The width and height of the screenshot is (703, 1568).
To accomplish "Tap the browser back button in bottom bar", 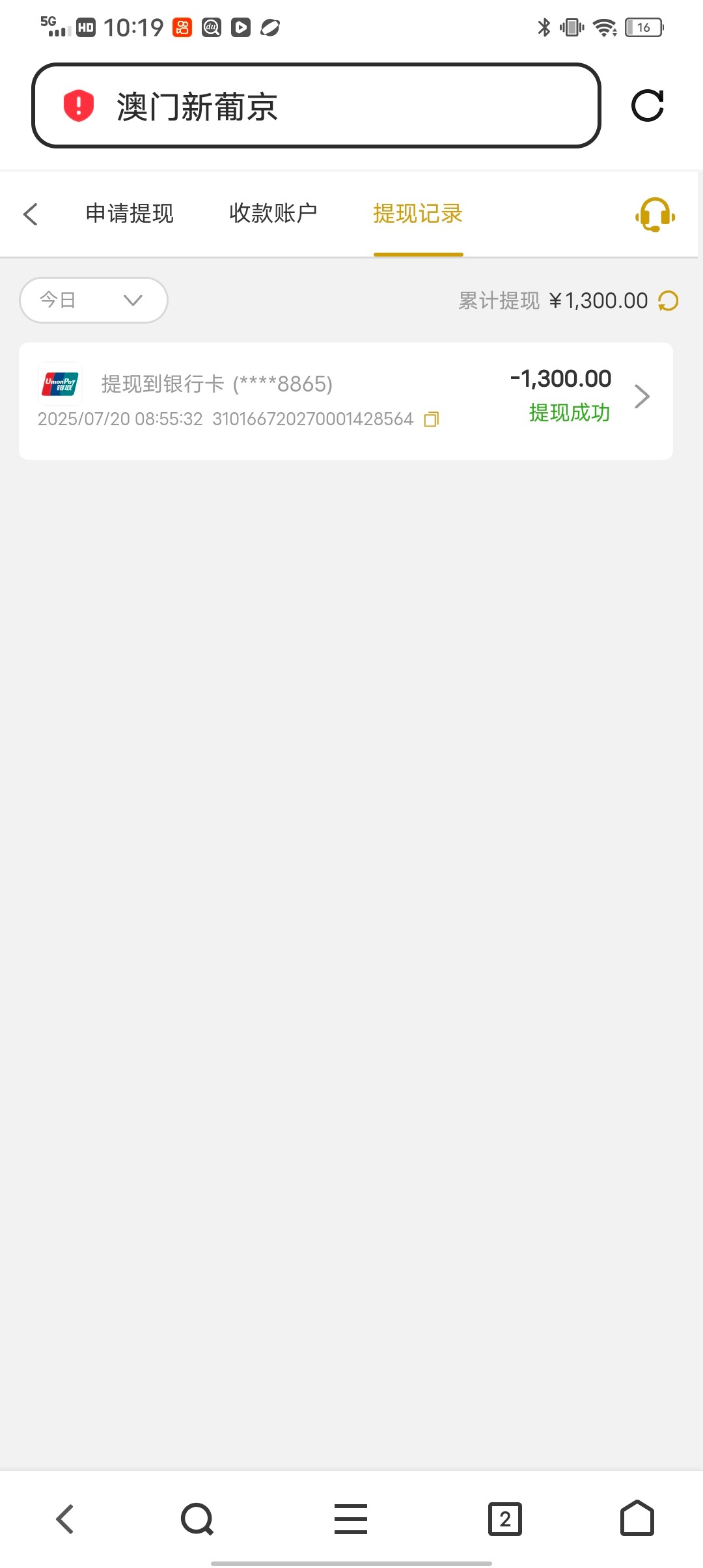I will [65, 1519].
